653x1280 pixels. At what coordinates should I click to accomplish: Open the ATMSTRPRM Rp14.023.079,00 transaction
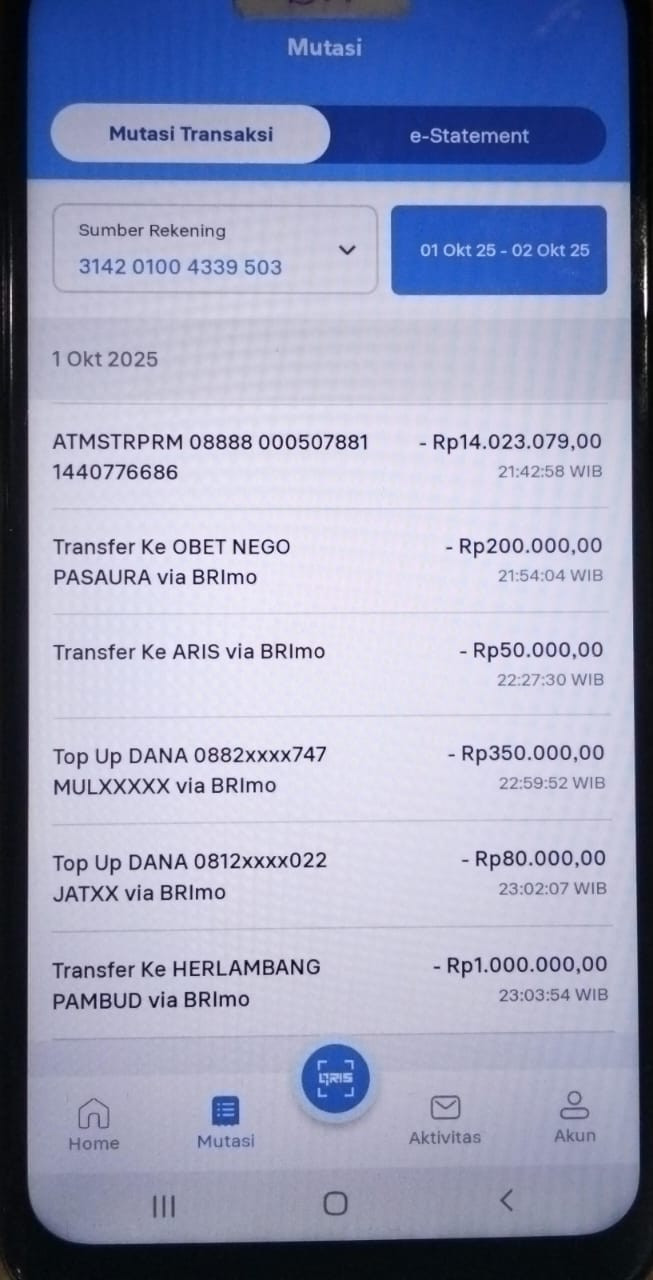(x=328, y=456)
